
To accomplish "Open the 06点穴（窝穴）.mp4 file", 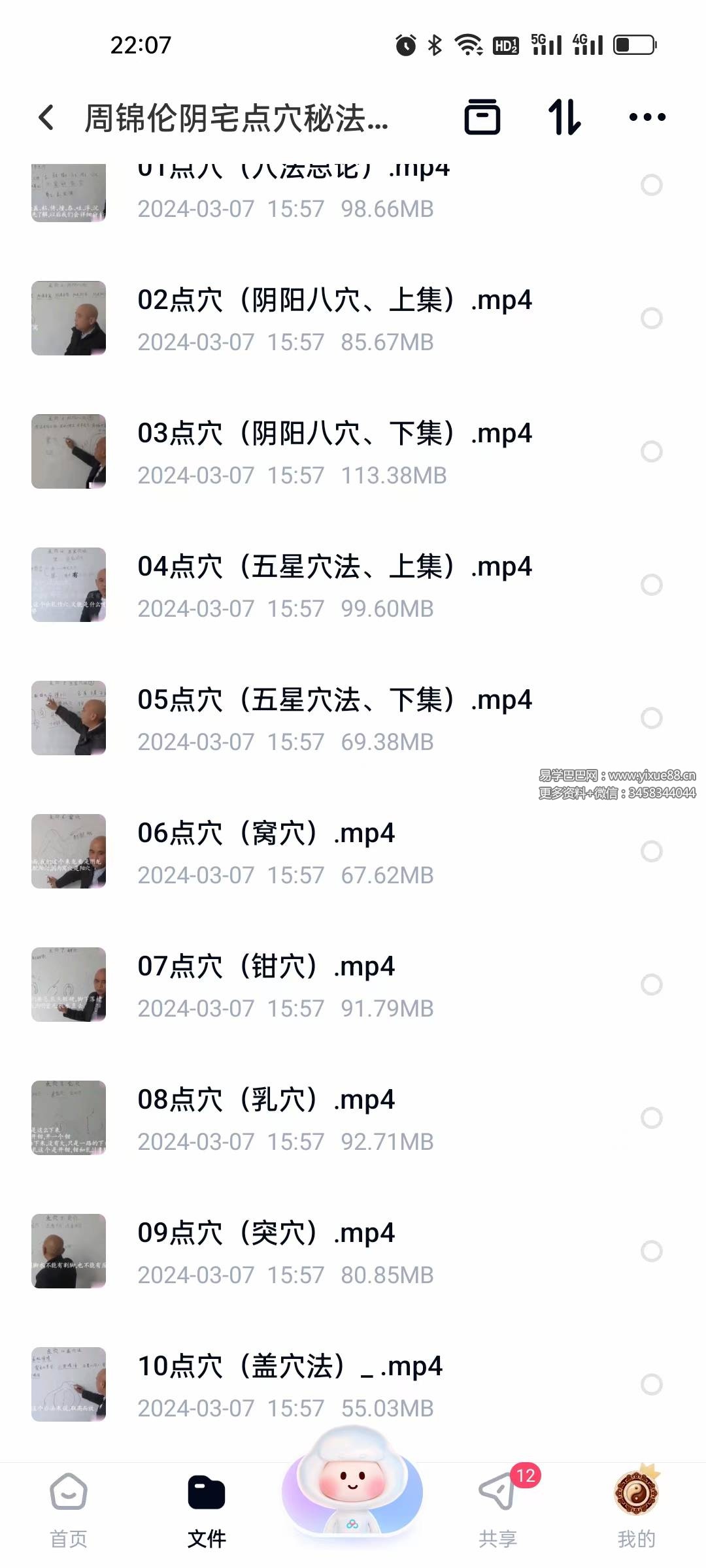I will [x=266, y=834].
